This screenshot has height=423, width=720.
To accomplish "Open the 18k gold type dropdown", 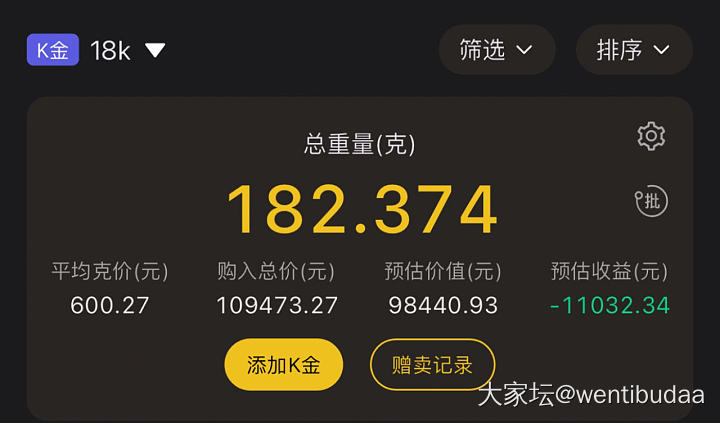I will (x=128, y=50).
